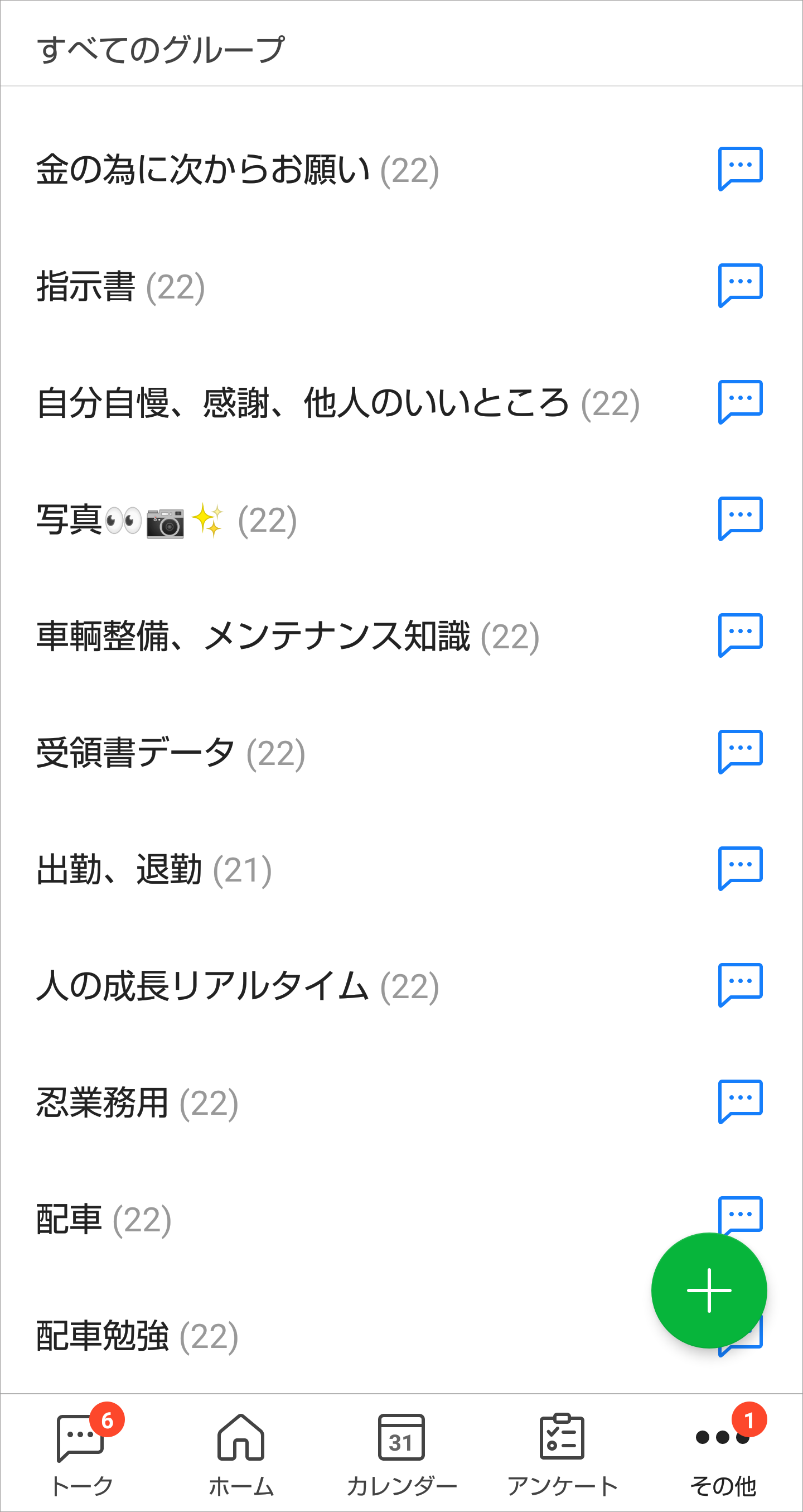Open chat icon for 金の為に次からお願い group
The width and height of the screenshot is (803, 1512).
pos(739,168)
